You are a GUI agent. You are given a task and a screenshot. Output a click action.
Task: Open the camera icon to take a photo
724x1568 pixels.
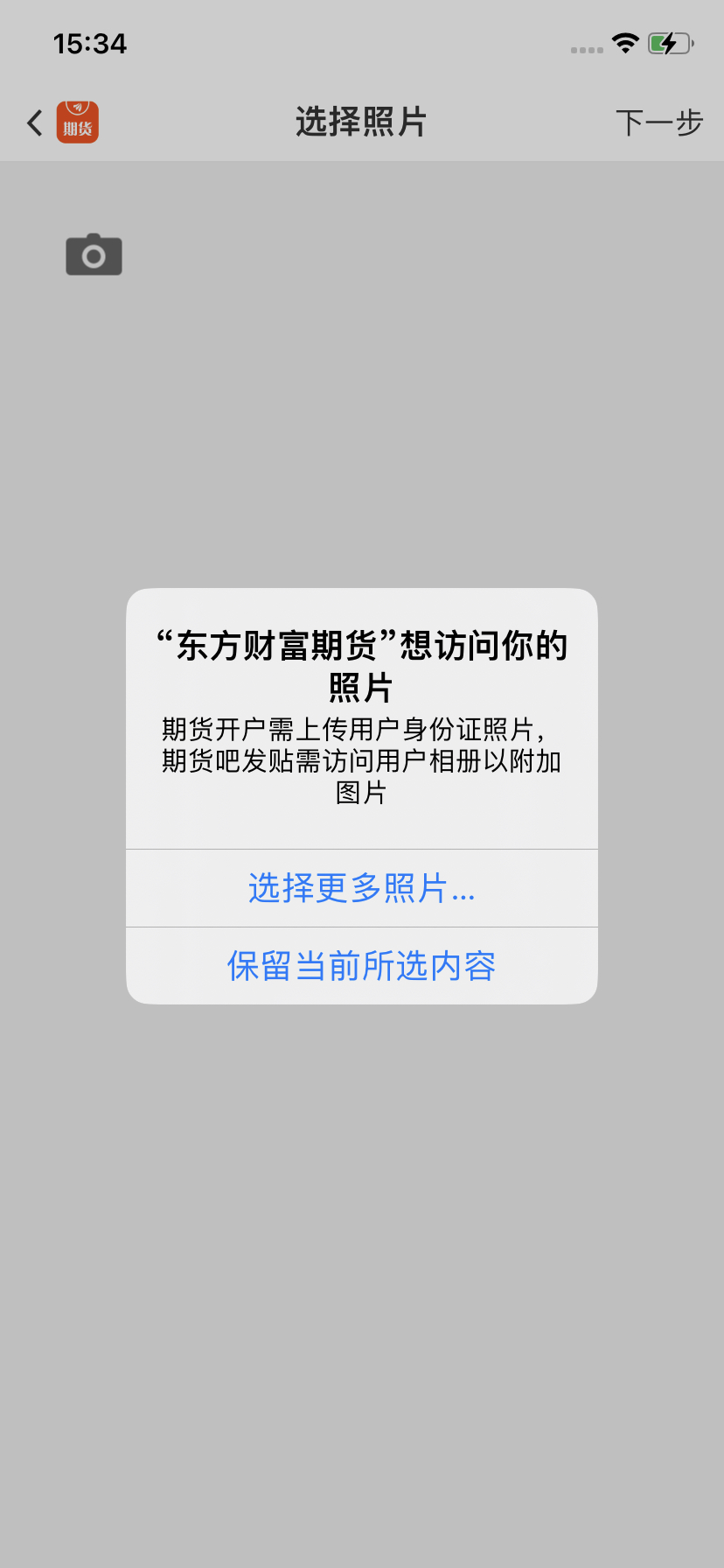(x=94, y=255)
